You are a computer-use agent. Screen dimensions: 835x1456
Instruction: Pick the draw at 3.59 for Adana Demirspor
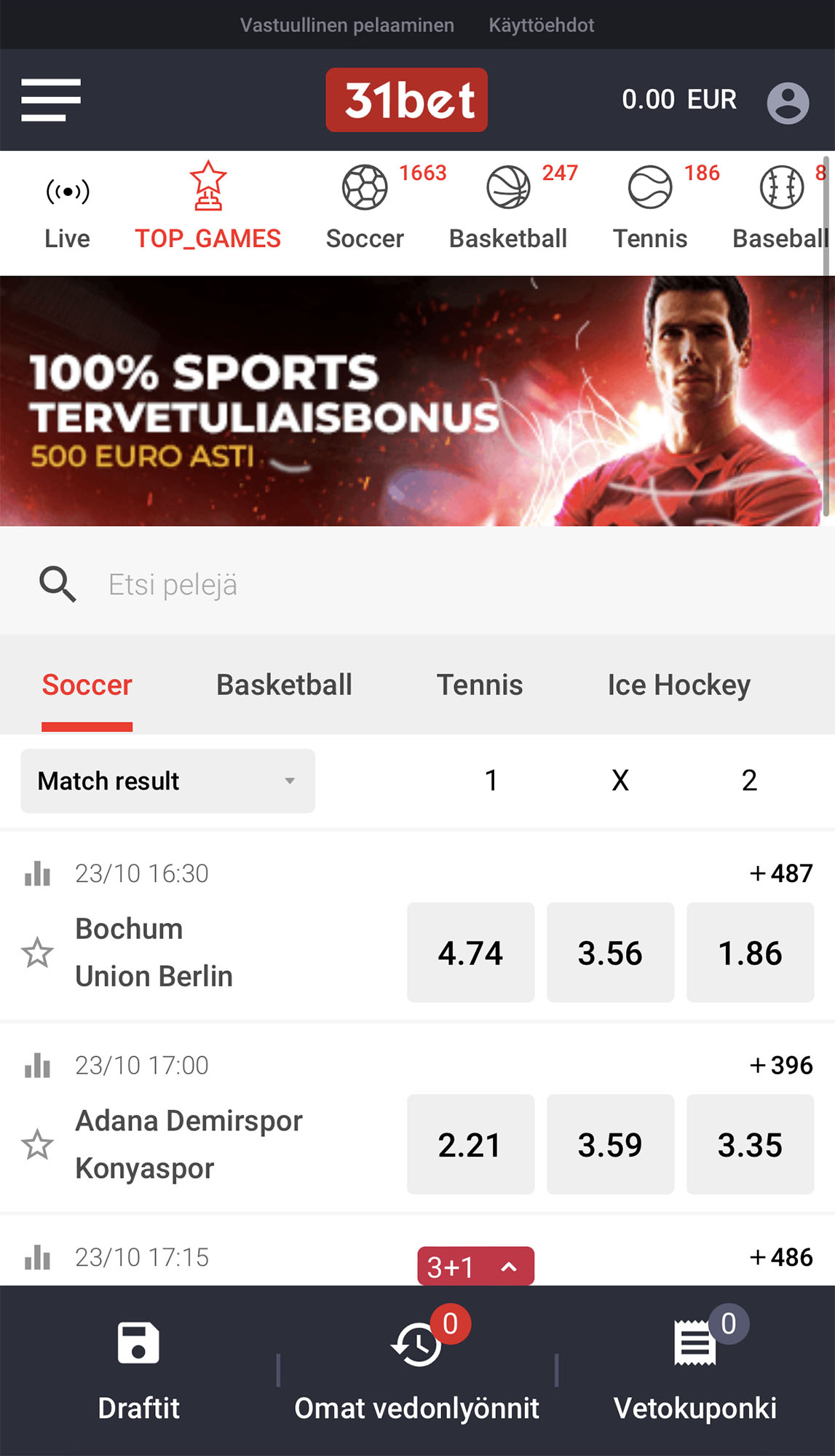610,1145
